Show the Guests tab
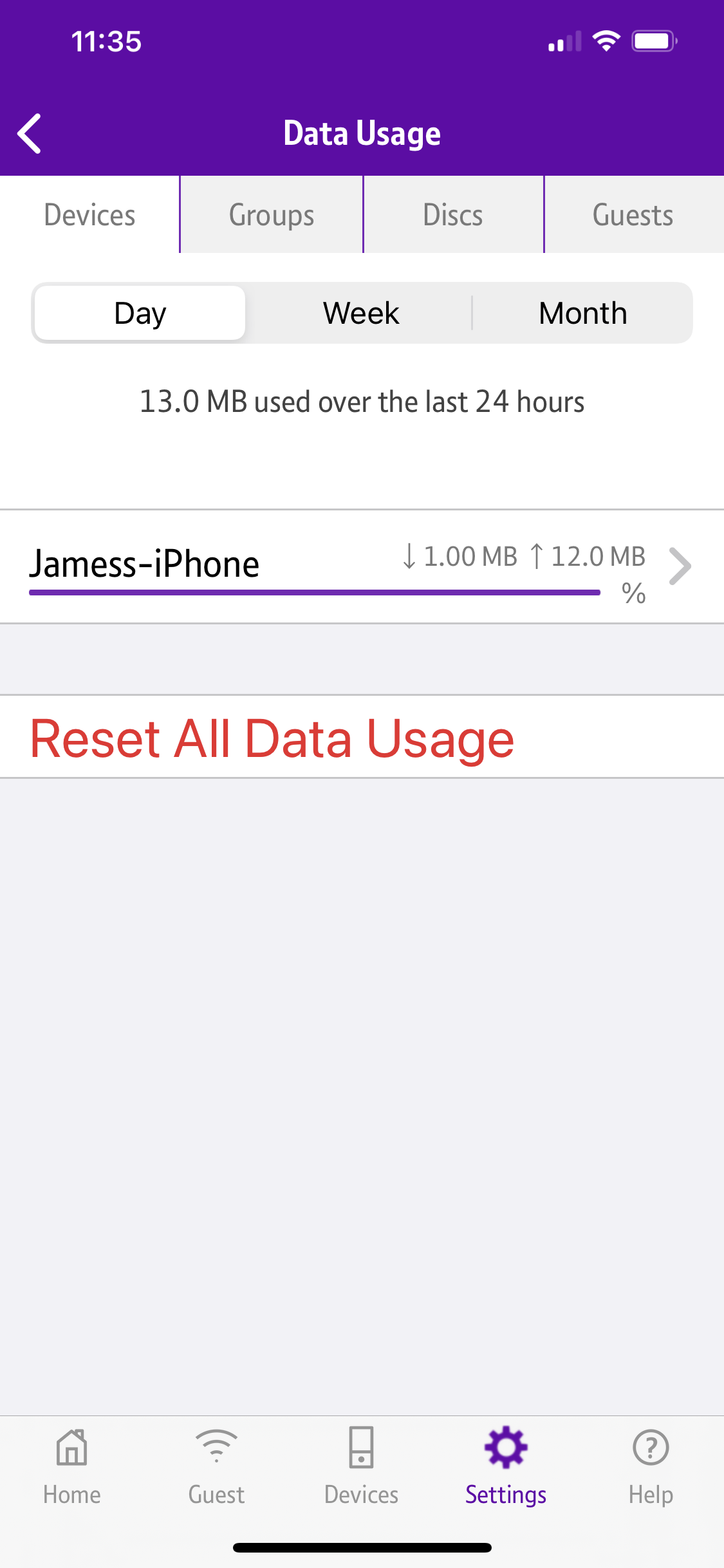 click(x=633, y=215)
